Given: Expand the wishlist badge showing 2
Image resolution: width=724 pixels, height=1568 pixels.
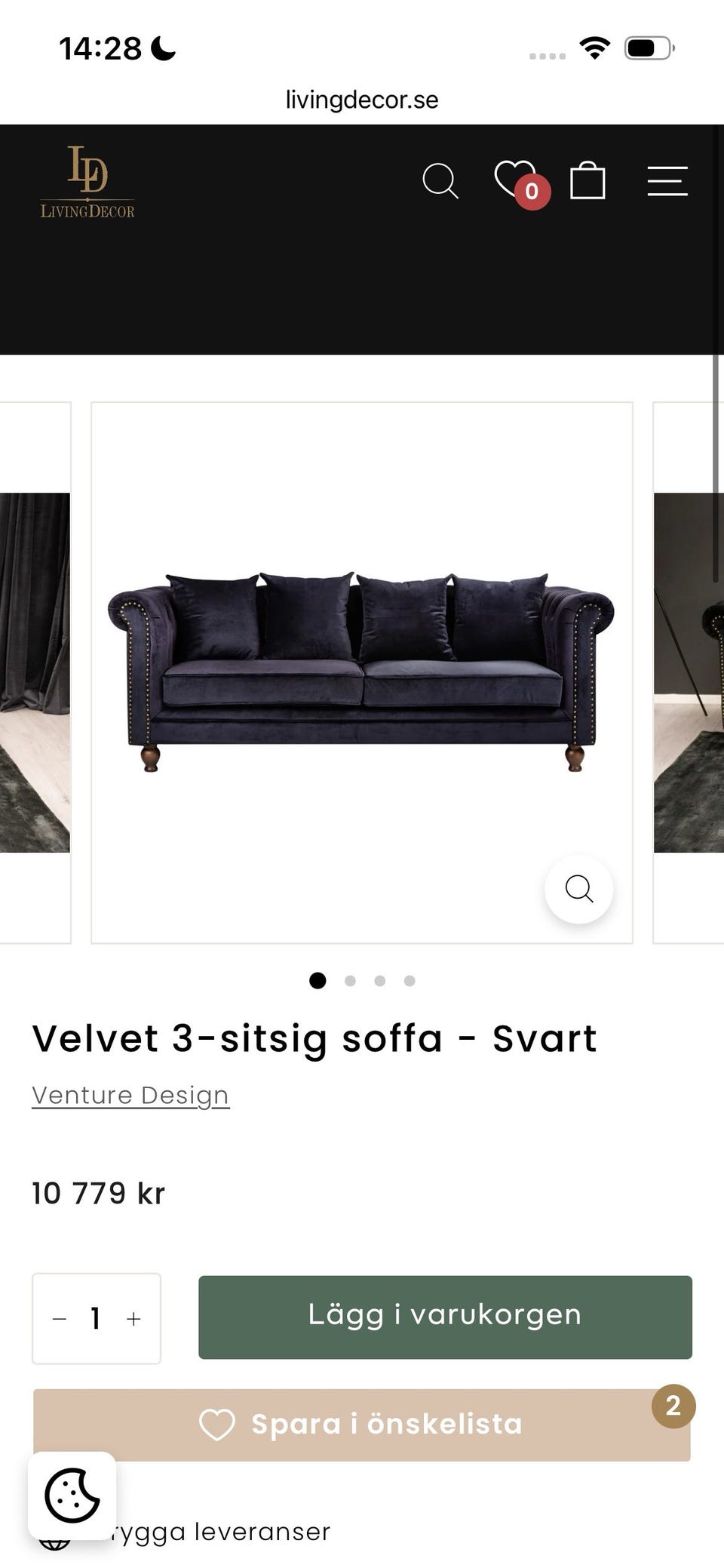Looking at the screenshot, I should 673,1405.
